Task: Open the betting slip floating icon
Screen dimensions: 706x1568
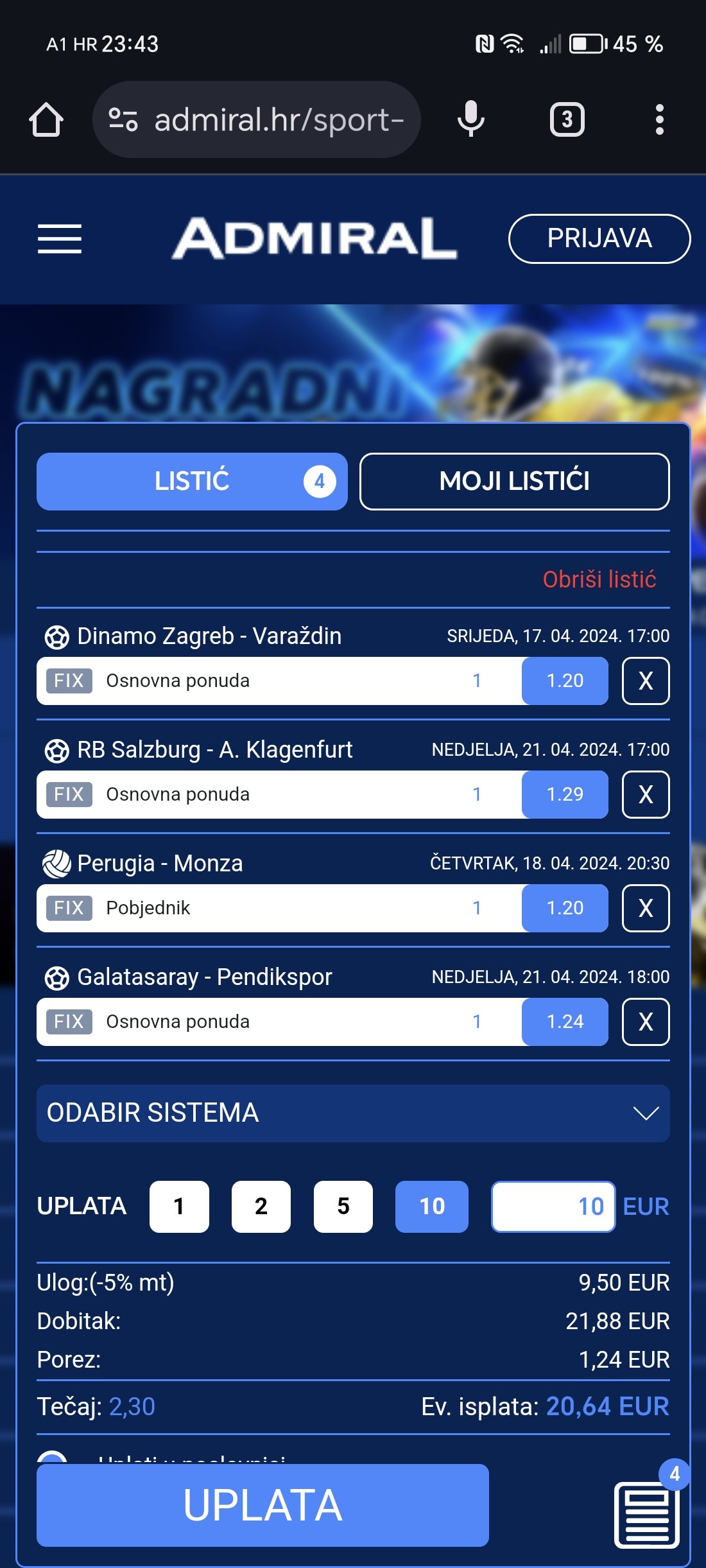Action: tap(647, 1514)
